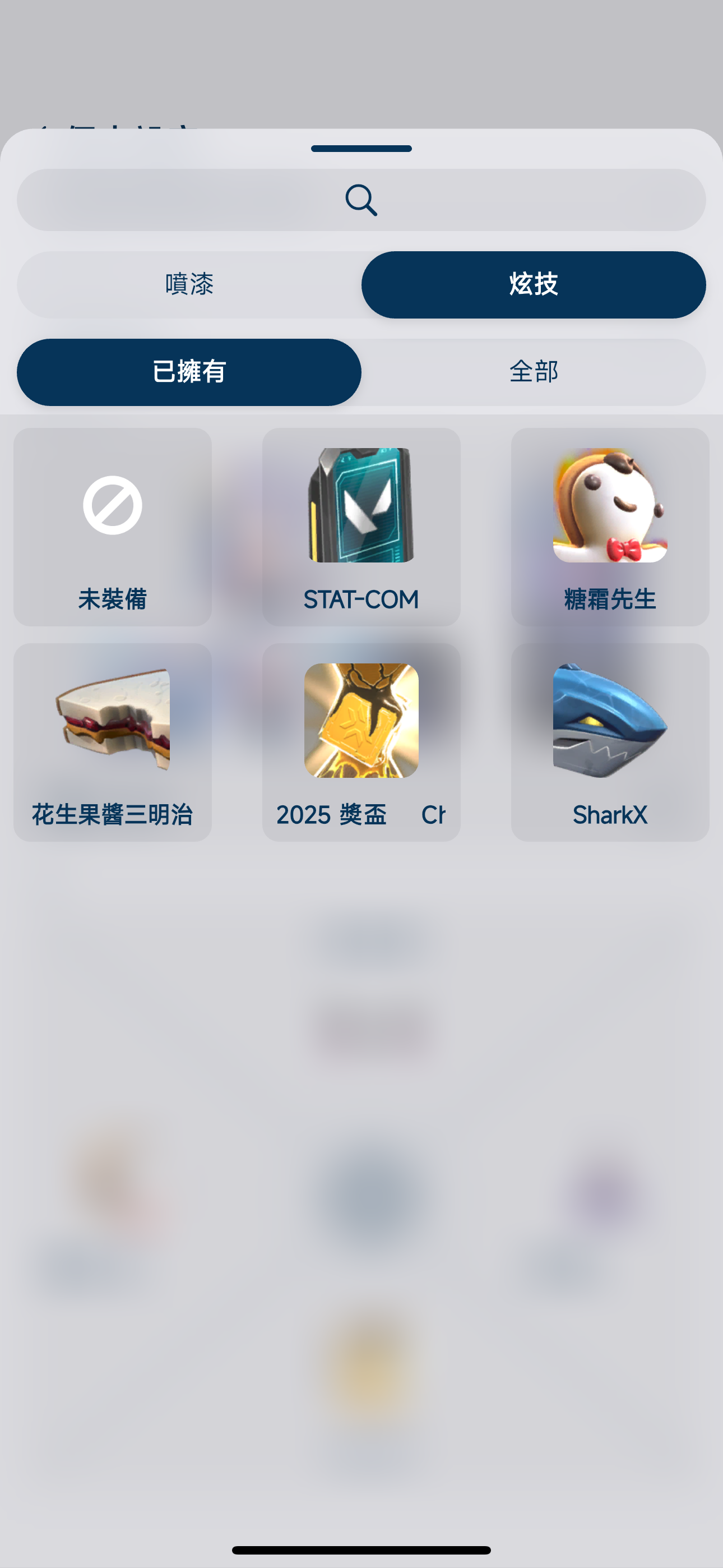Select the 炫技 tab
723x1568 pixels.
(x=533, y=284)
